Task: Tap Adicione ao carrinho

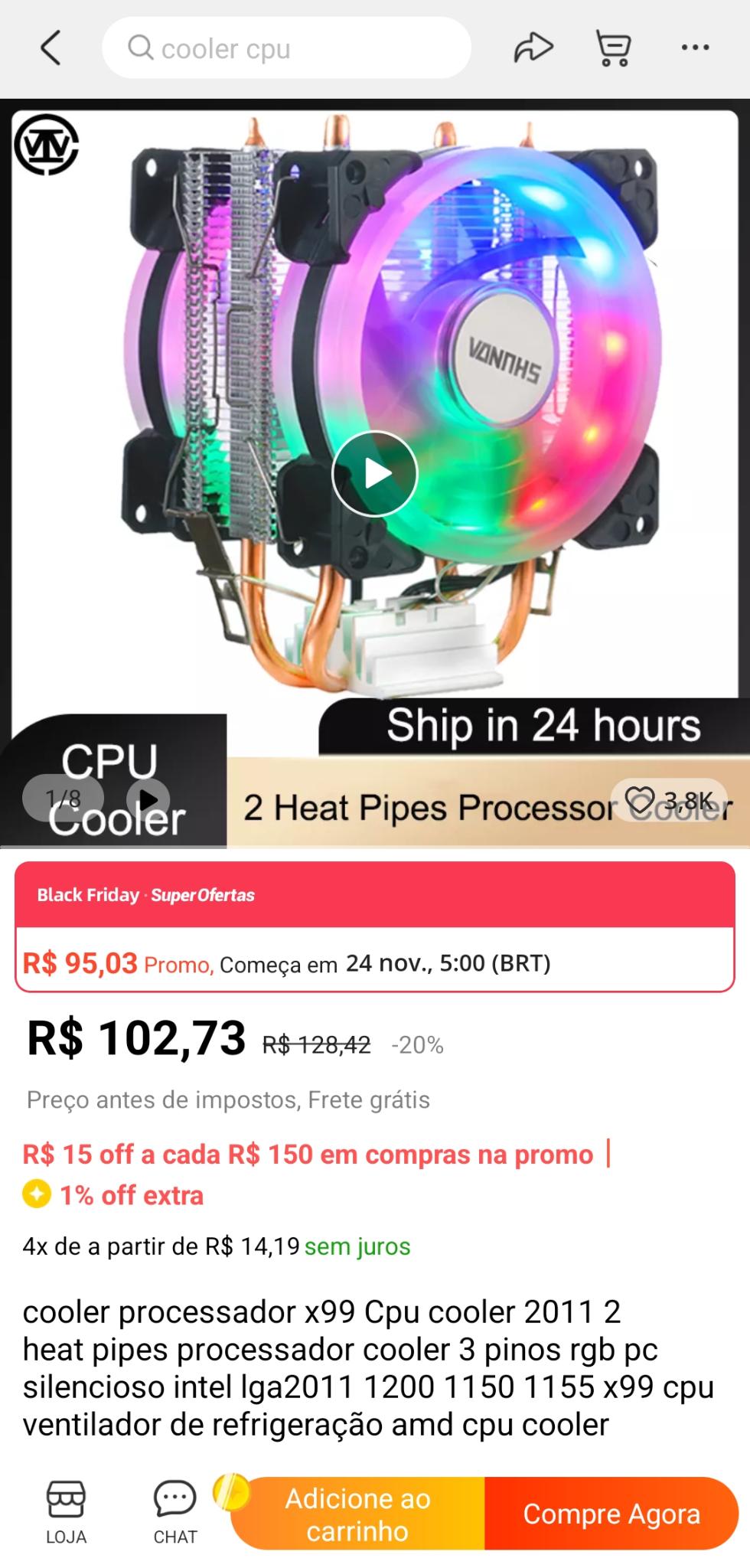Action: (x=357, y=1514)
